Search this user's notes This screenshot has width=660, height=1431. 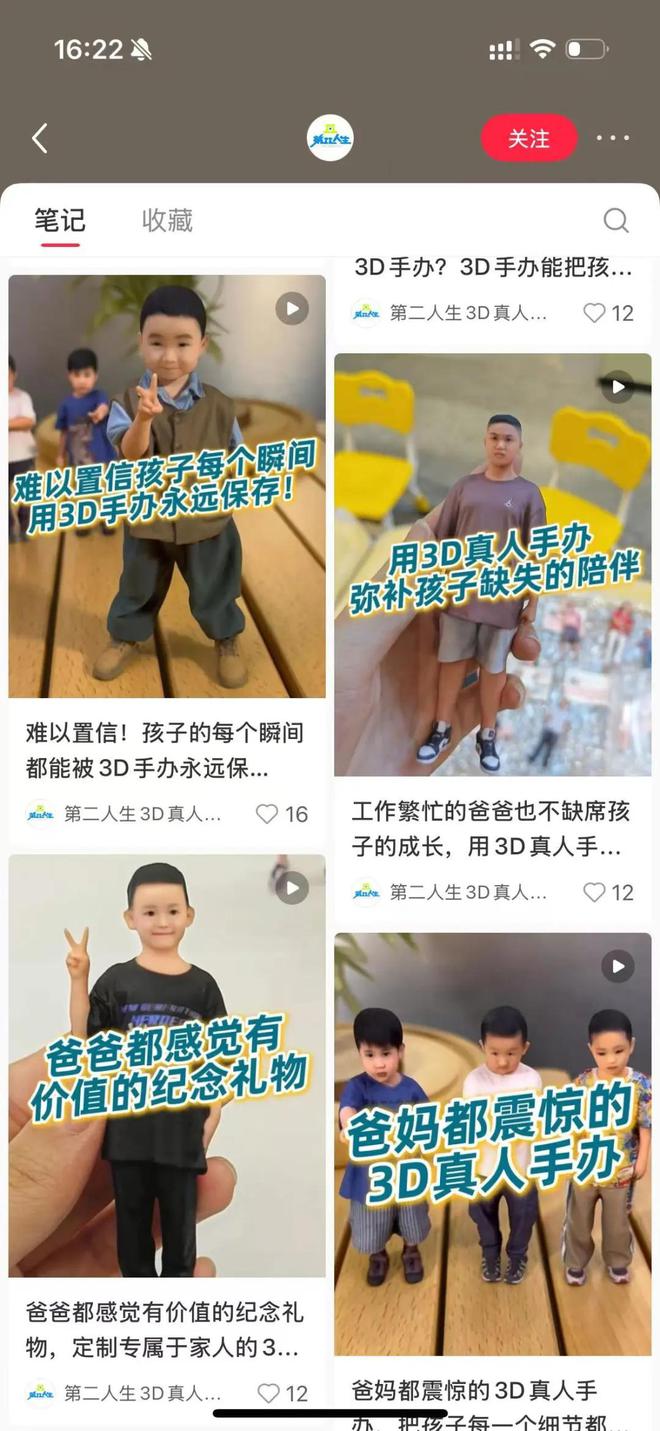click(x=616, y=220)
